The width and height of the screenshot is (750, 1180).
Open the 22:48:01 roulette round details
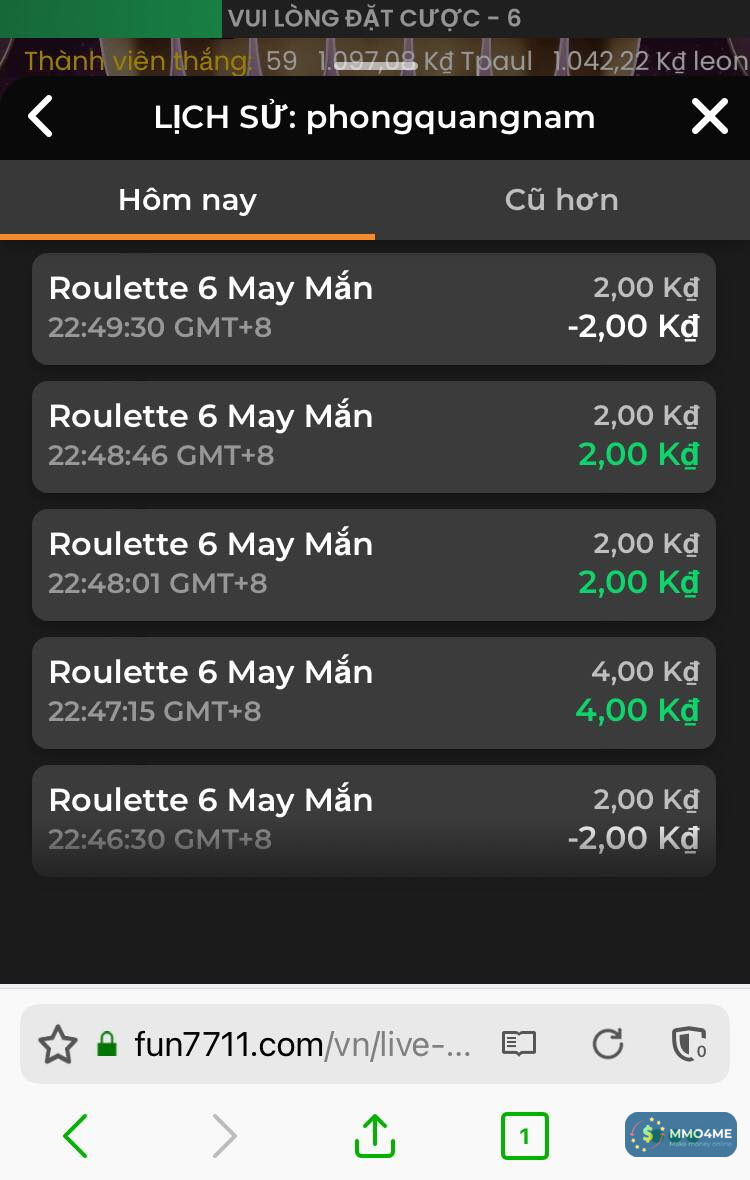pos(373,564)
